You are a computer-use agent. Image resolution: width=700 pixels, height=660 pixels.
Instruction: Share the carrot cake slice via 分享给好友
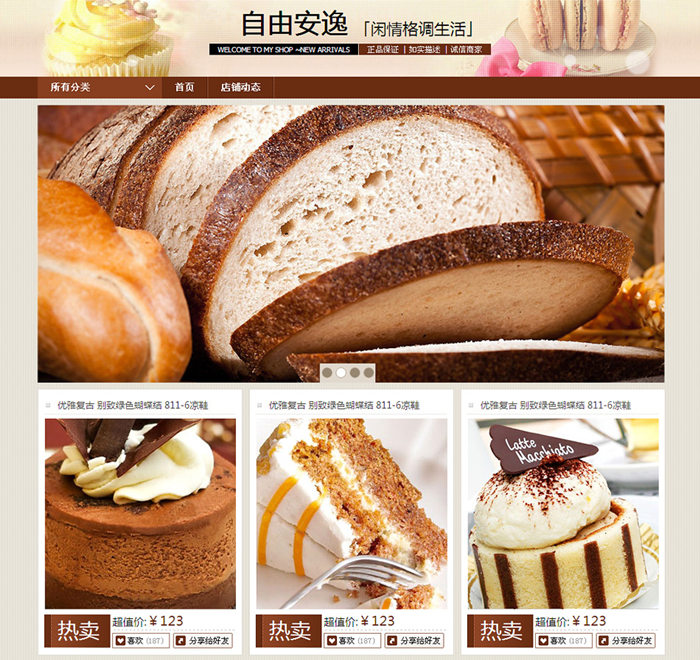point(415,641)
